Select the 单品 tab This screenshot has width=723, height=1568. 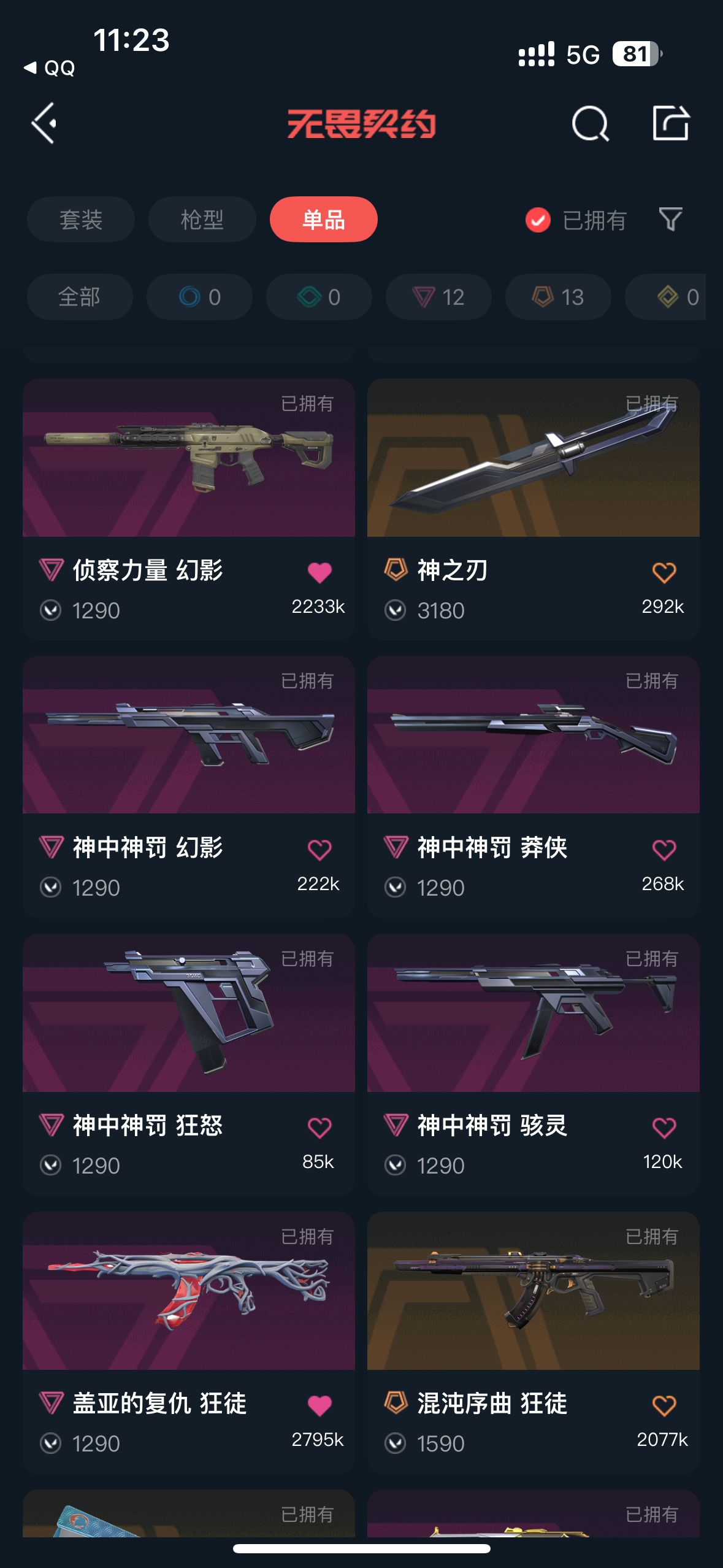[x=323, y=220]
